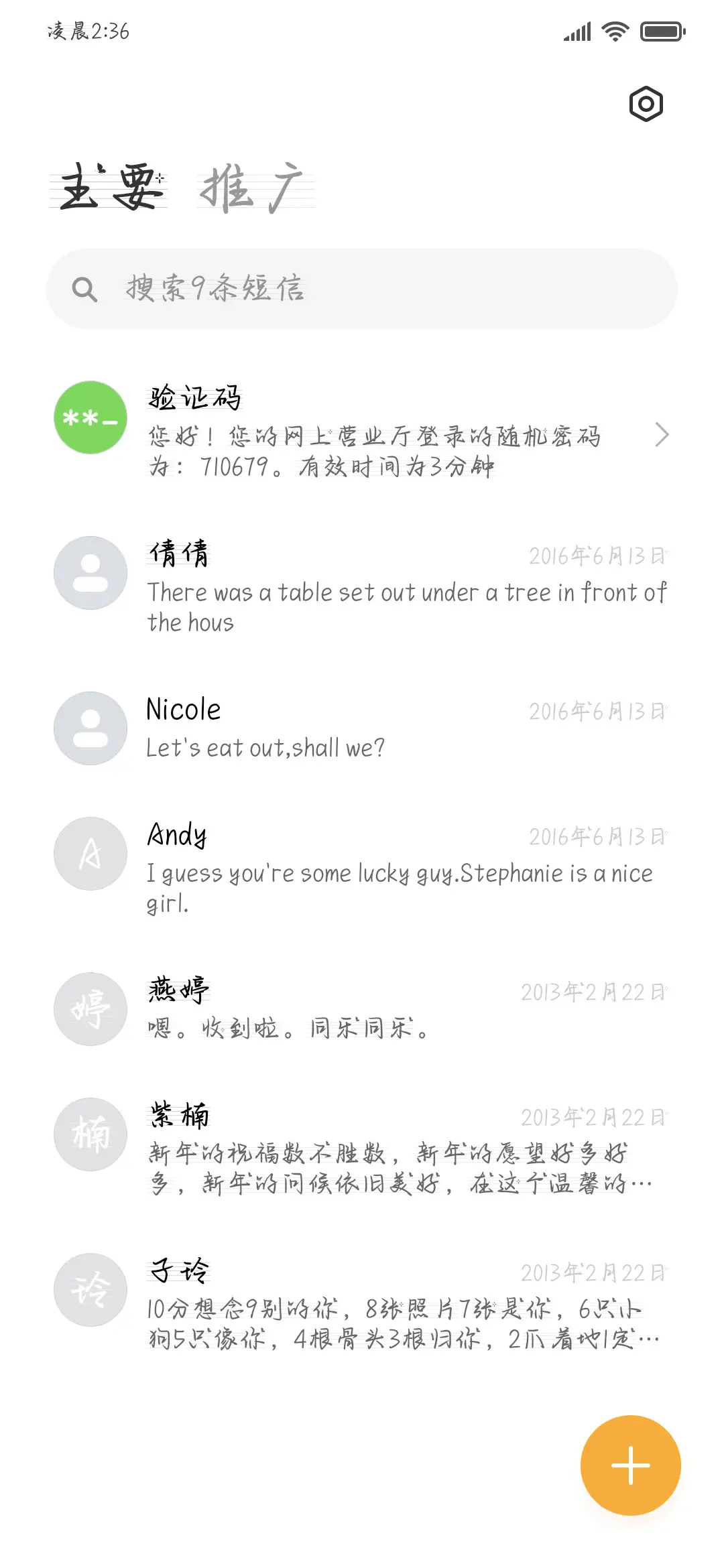The image size is (724, 1568).
Task: Click Andy's avatar letter icon
Action: click(x=90, y=853)
